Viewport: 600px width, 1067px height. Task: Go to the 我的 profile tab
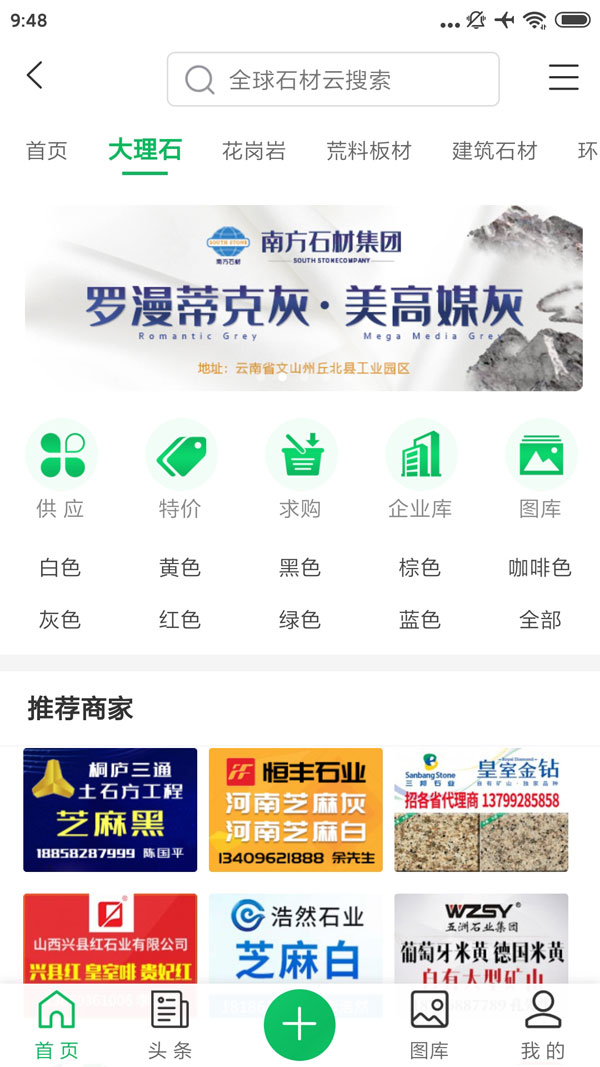543,1024
